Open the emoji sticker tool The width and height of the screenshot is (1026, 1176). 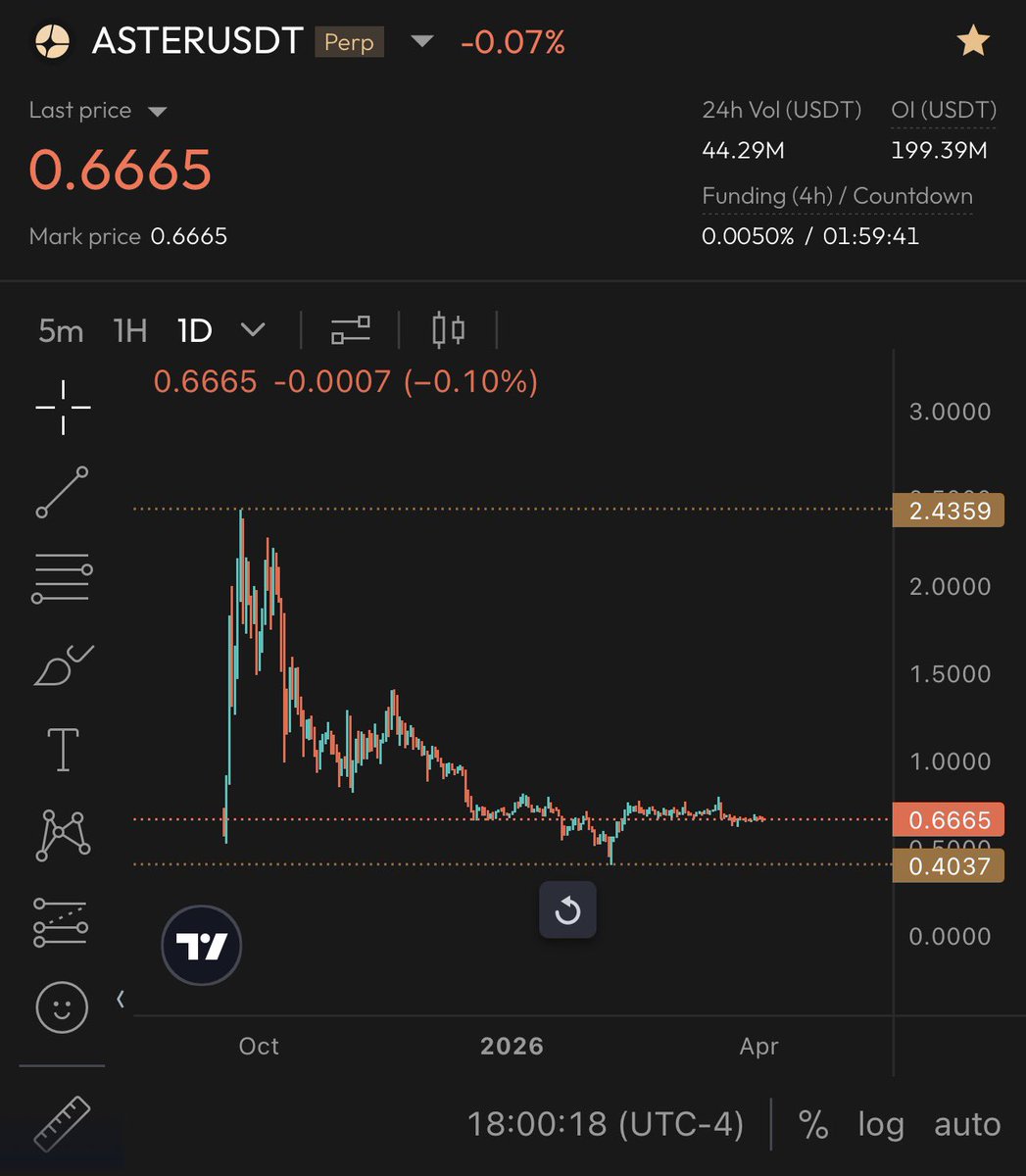[63, 1007]
